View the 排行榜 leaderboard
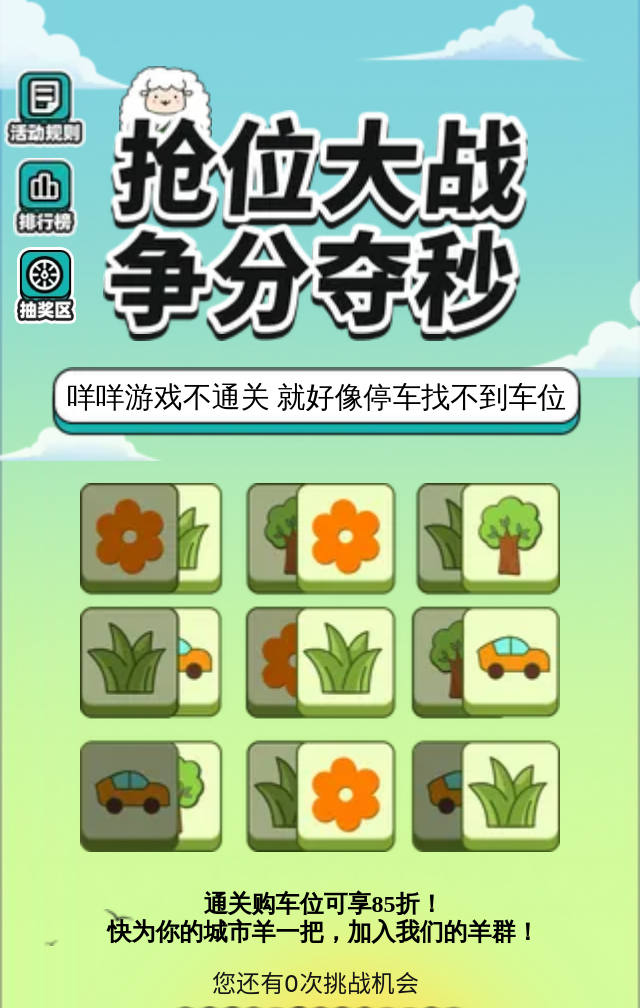The width and height of the screenshot is (640, 1008). point(45,196)
